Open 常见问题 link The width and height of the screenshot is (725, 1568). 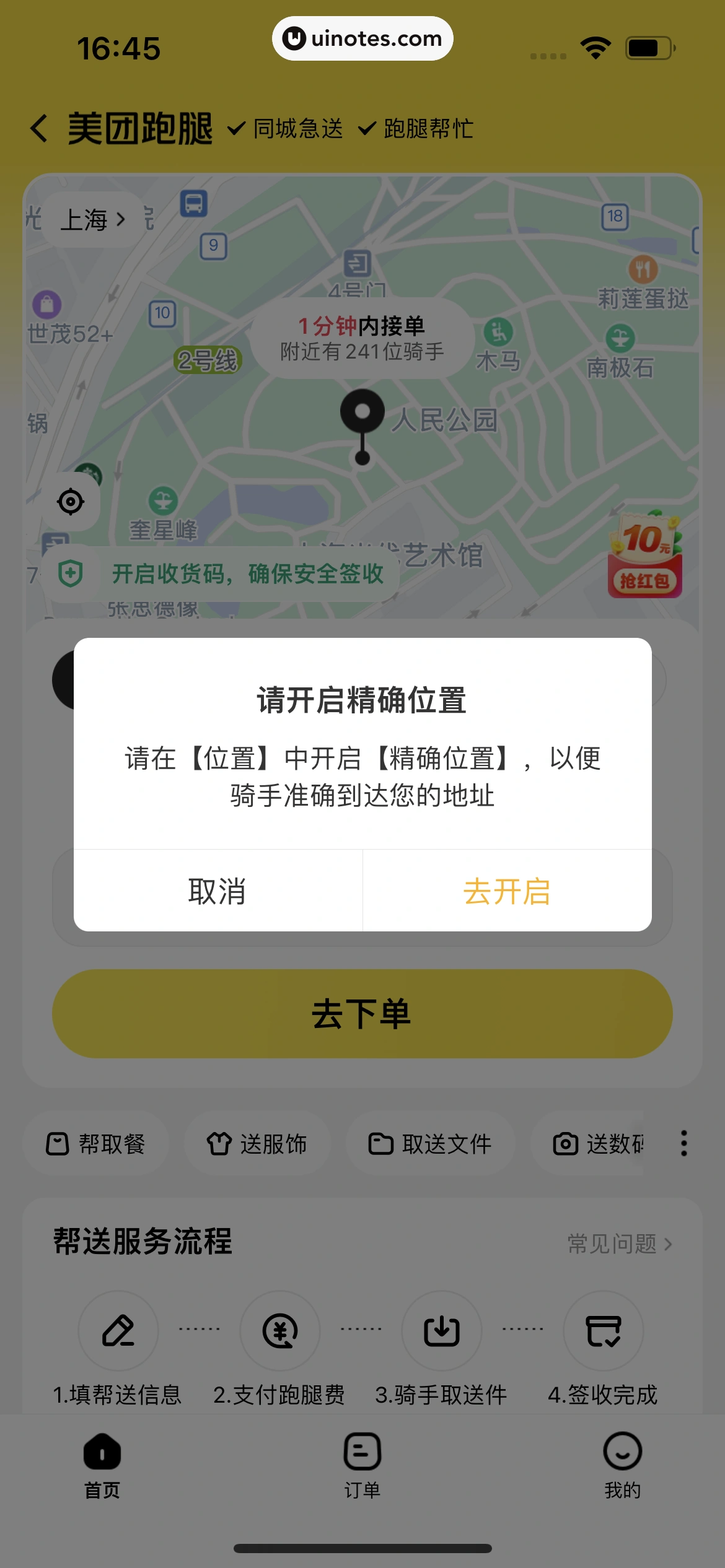click(619, 1244)
